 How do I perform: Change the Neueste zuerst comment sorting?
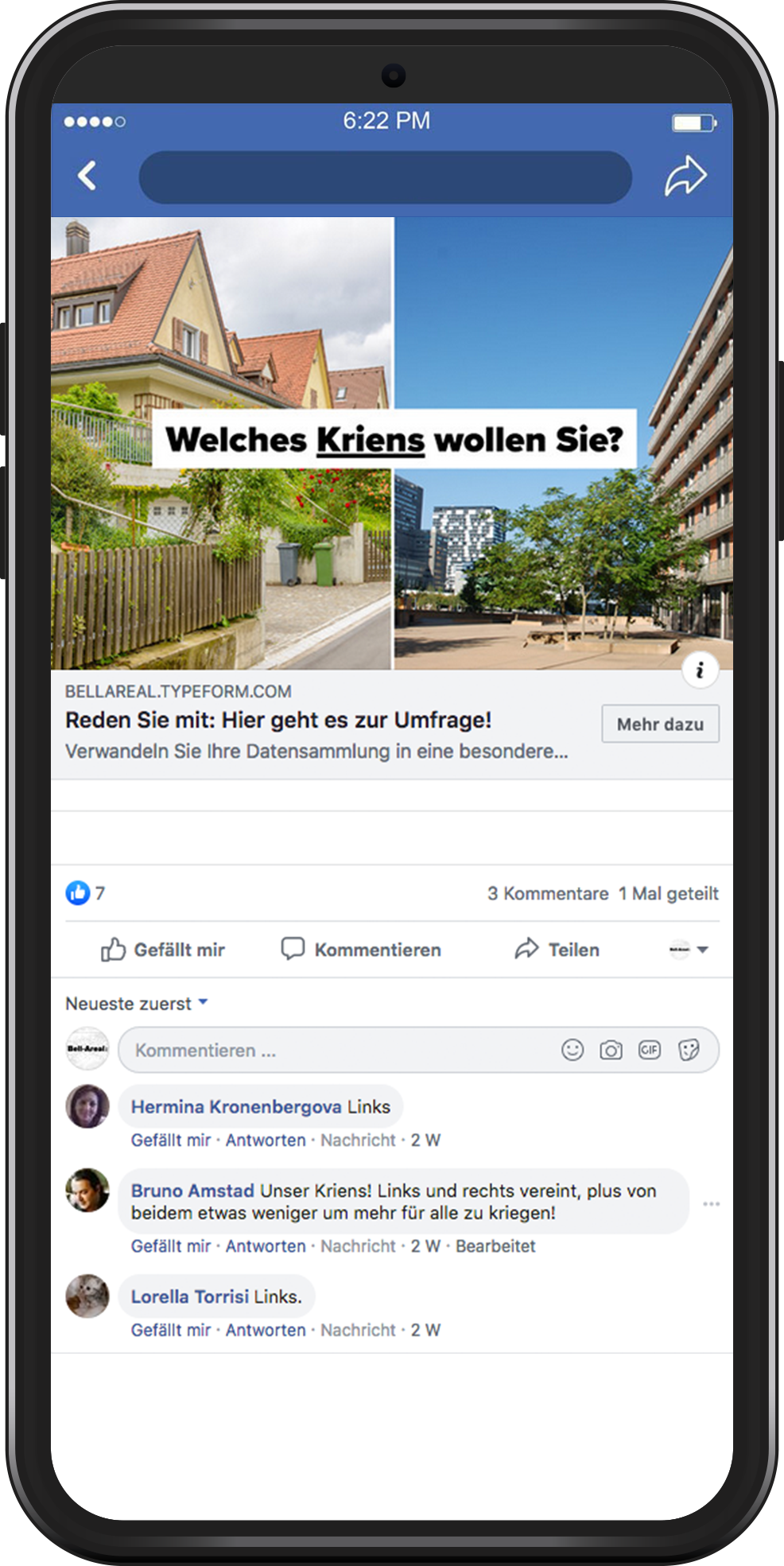tap(136, 1004)
